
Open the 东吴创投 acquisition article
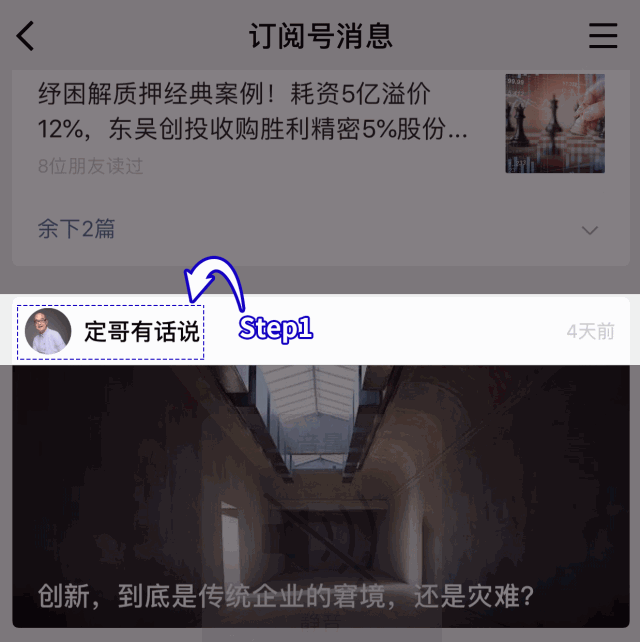tap(254, 113)
